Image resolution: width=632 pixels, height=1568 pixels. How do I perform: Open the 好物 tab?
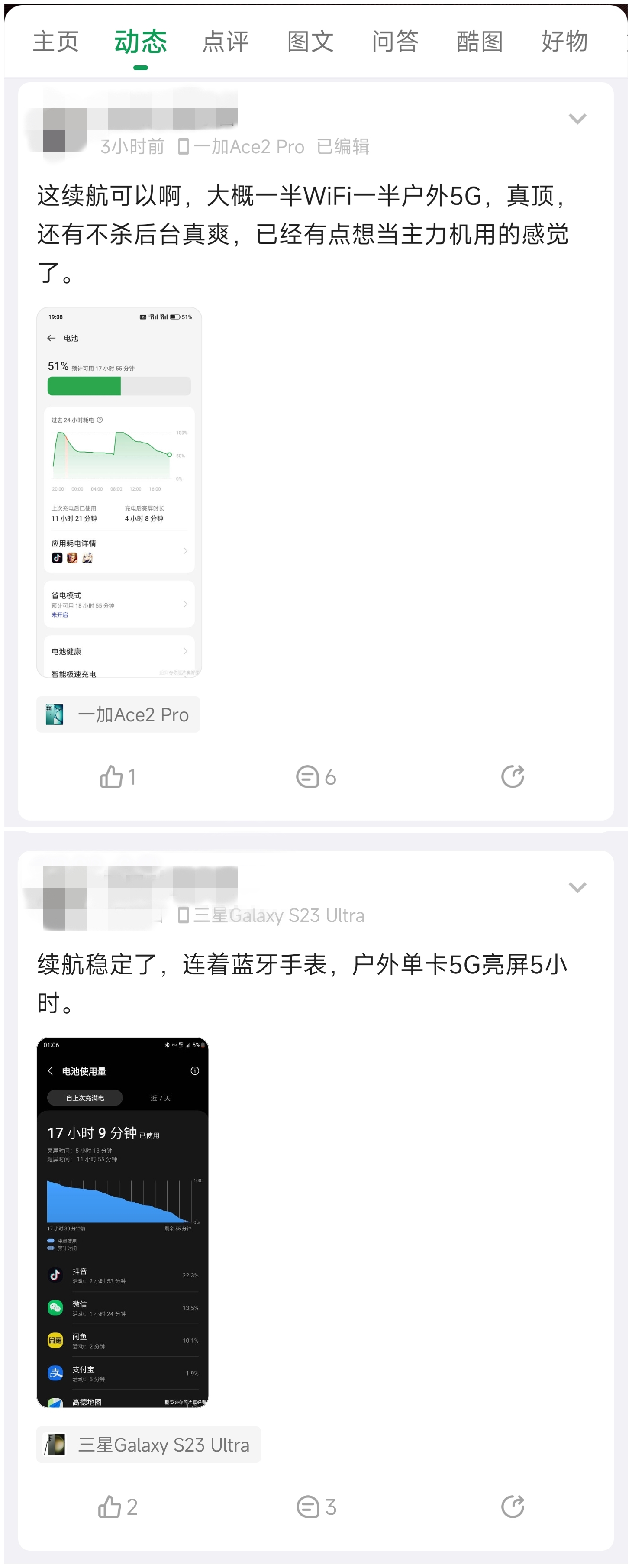[564, 42]
